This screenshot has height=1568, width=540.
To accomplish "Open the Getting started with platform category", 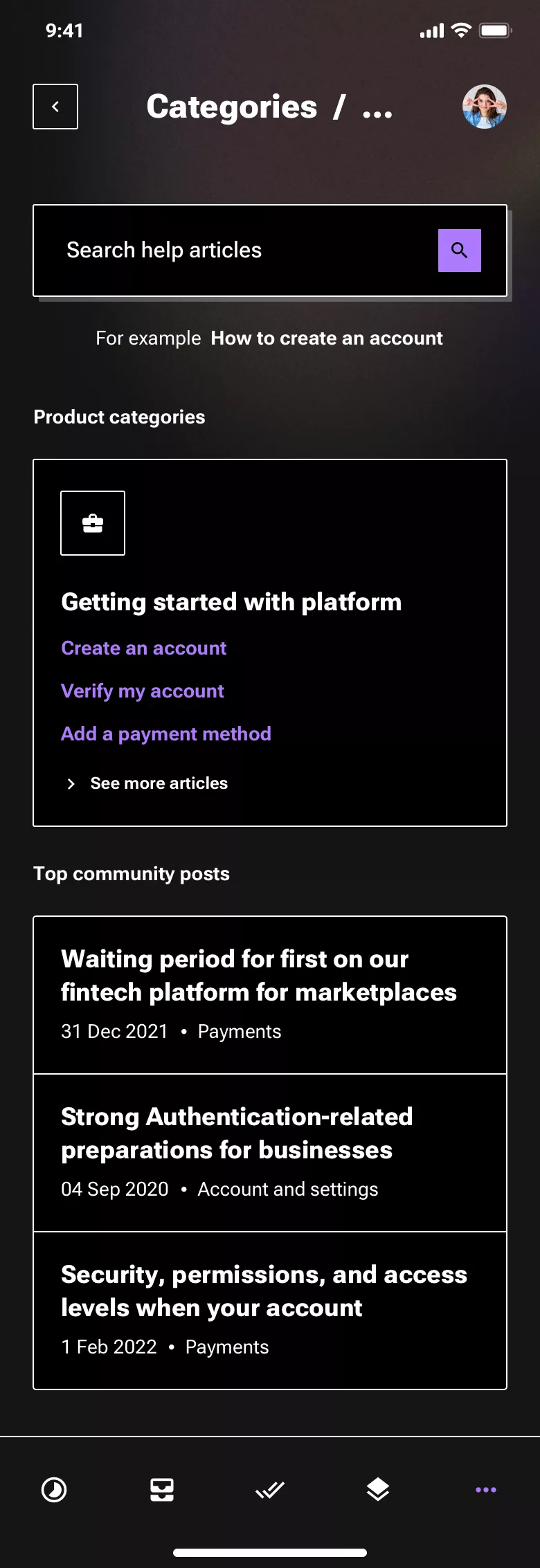I will pyautogui.click(x=231, y=602).
